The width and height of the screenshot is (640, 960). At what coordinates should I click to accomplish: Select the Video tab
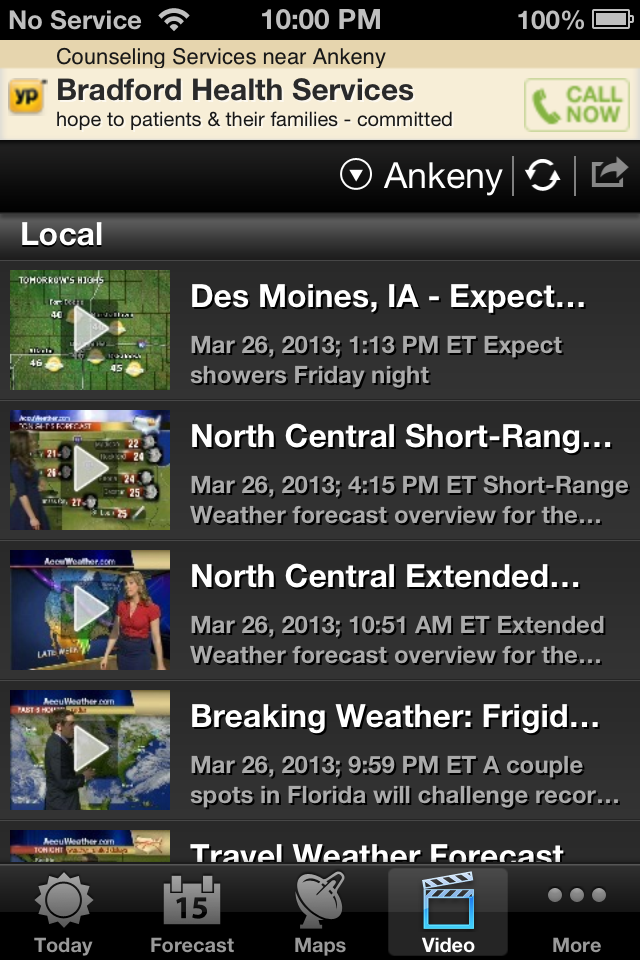(x=448, y=914)
